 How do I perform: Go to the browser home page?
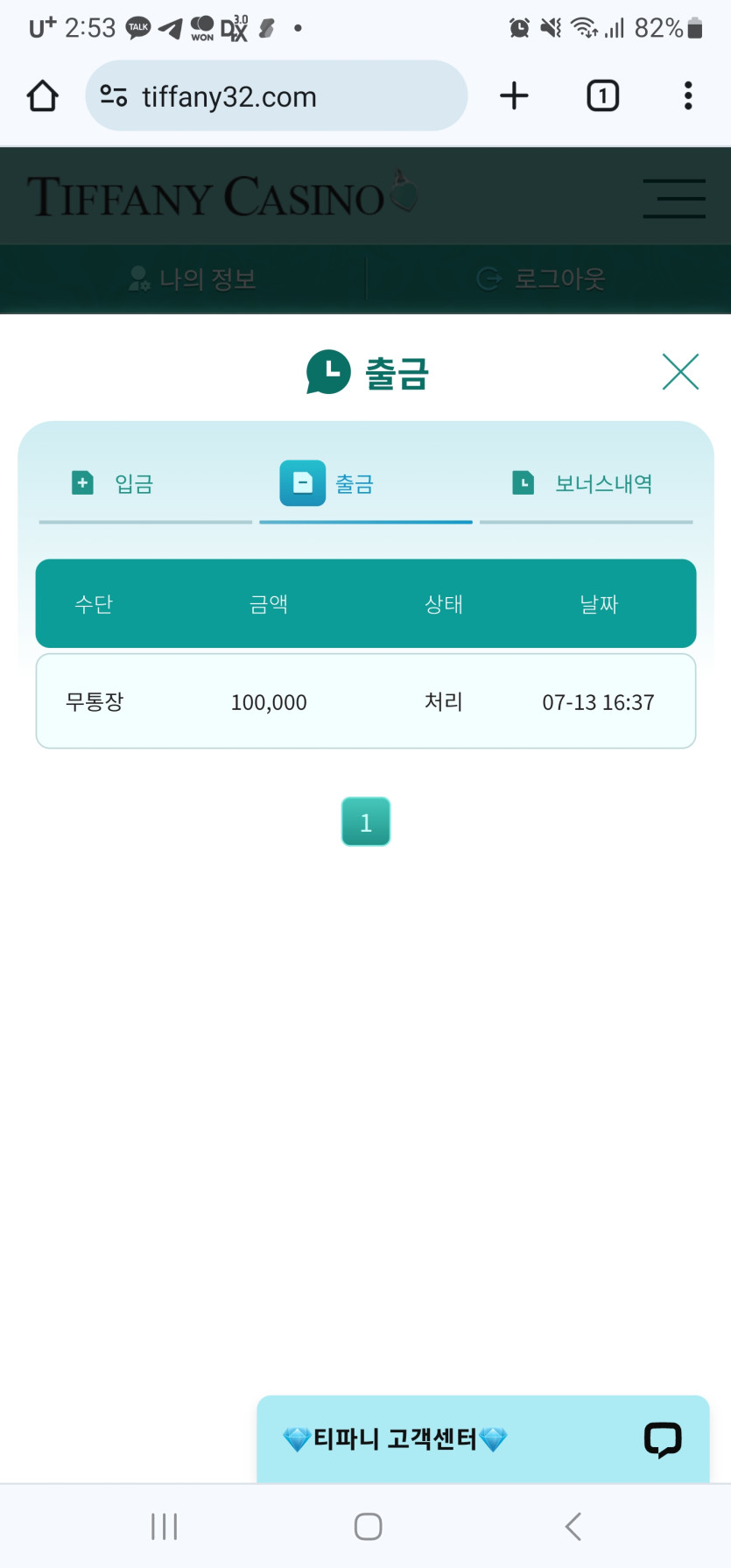coord(42,95)
